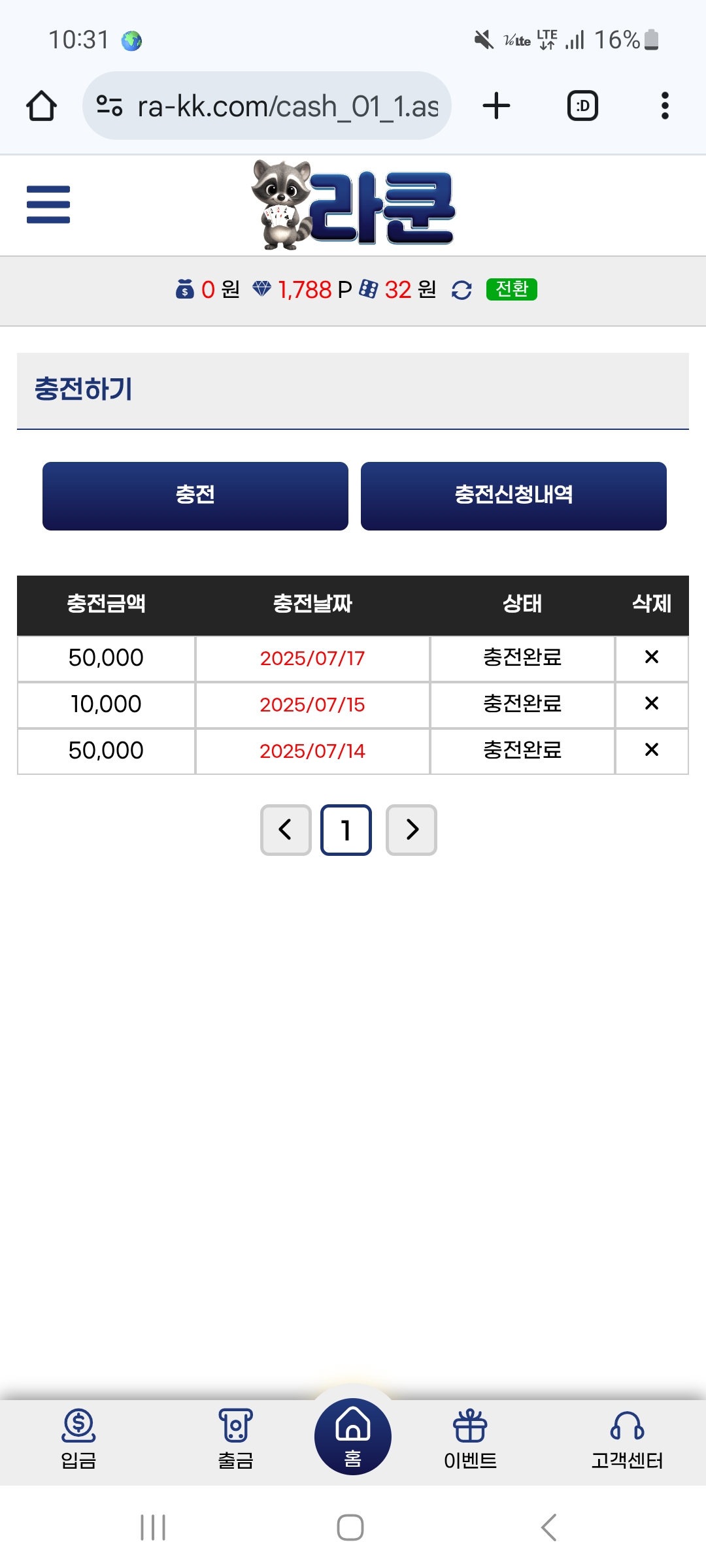Open the browser address bar
Screen dimensions: 706x1568
267,106
